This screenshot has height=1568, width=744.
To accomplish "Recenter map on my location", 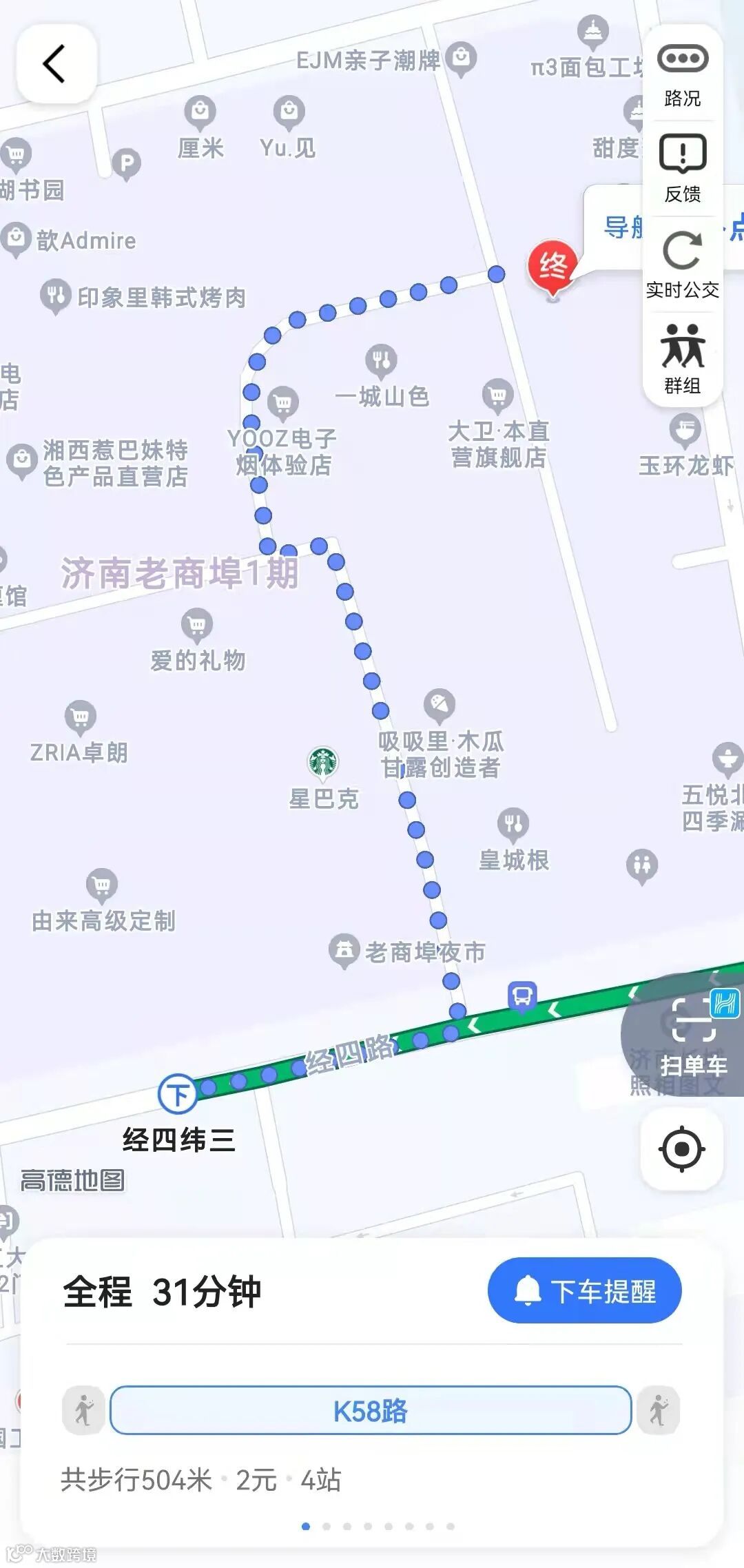I will [x=681, y=1148].
